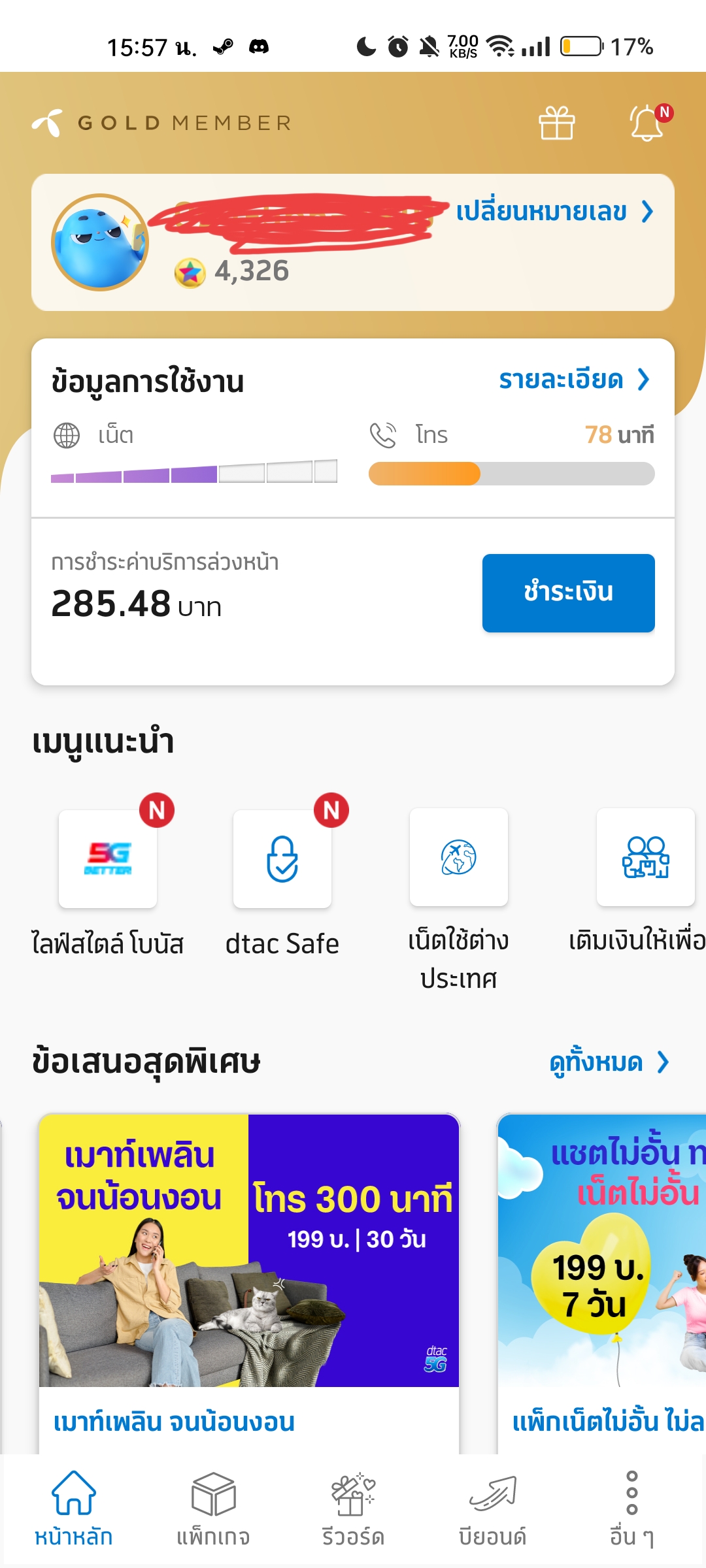
Task: Open the gift rewards icon
Action: (x=556, y=123)
